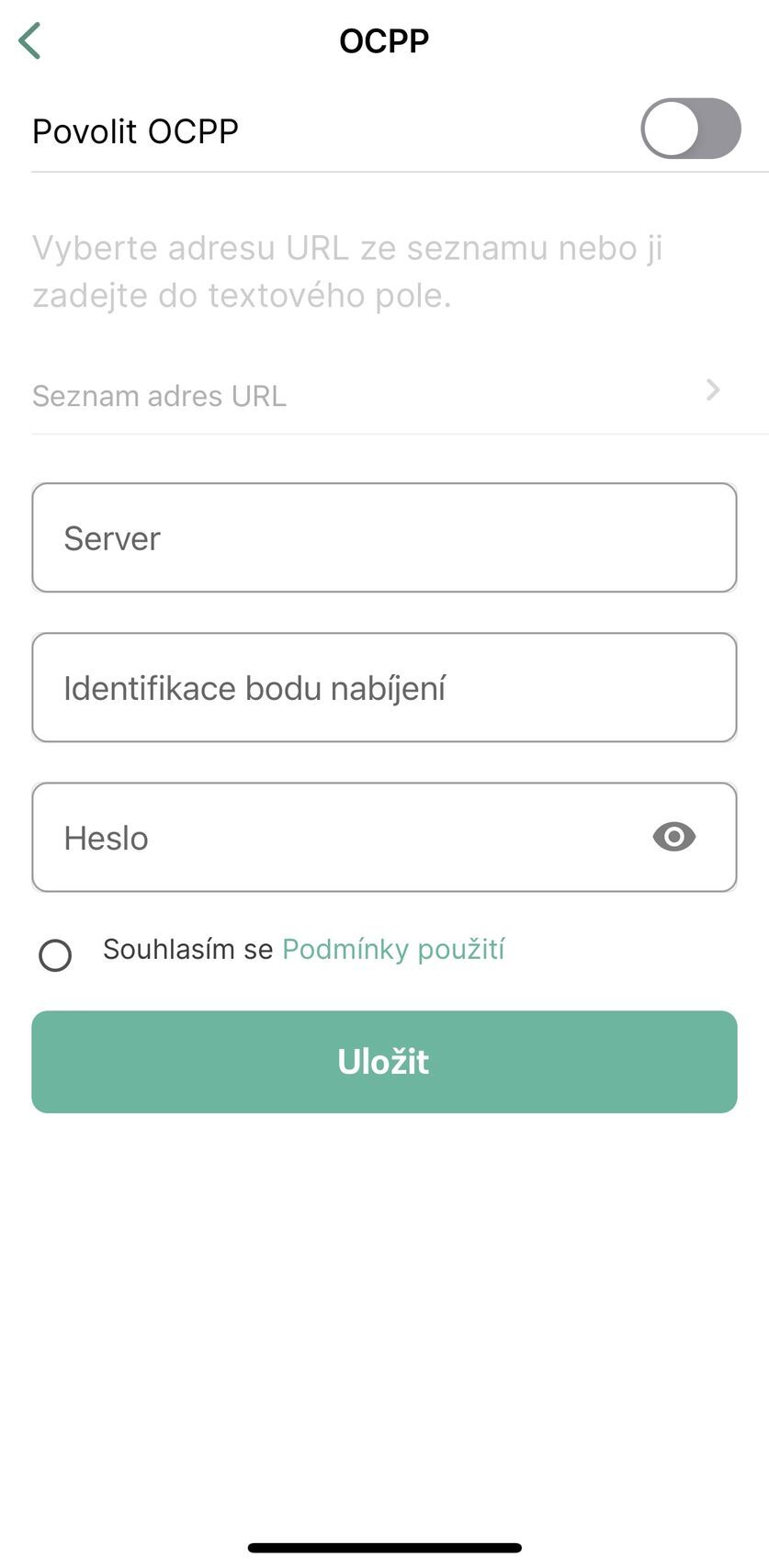769x1568 pixels.
Task: Open Seznam adres URL list
Action: 384,395
